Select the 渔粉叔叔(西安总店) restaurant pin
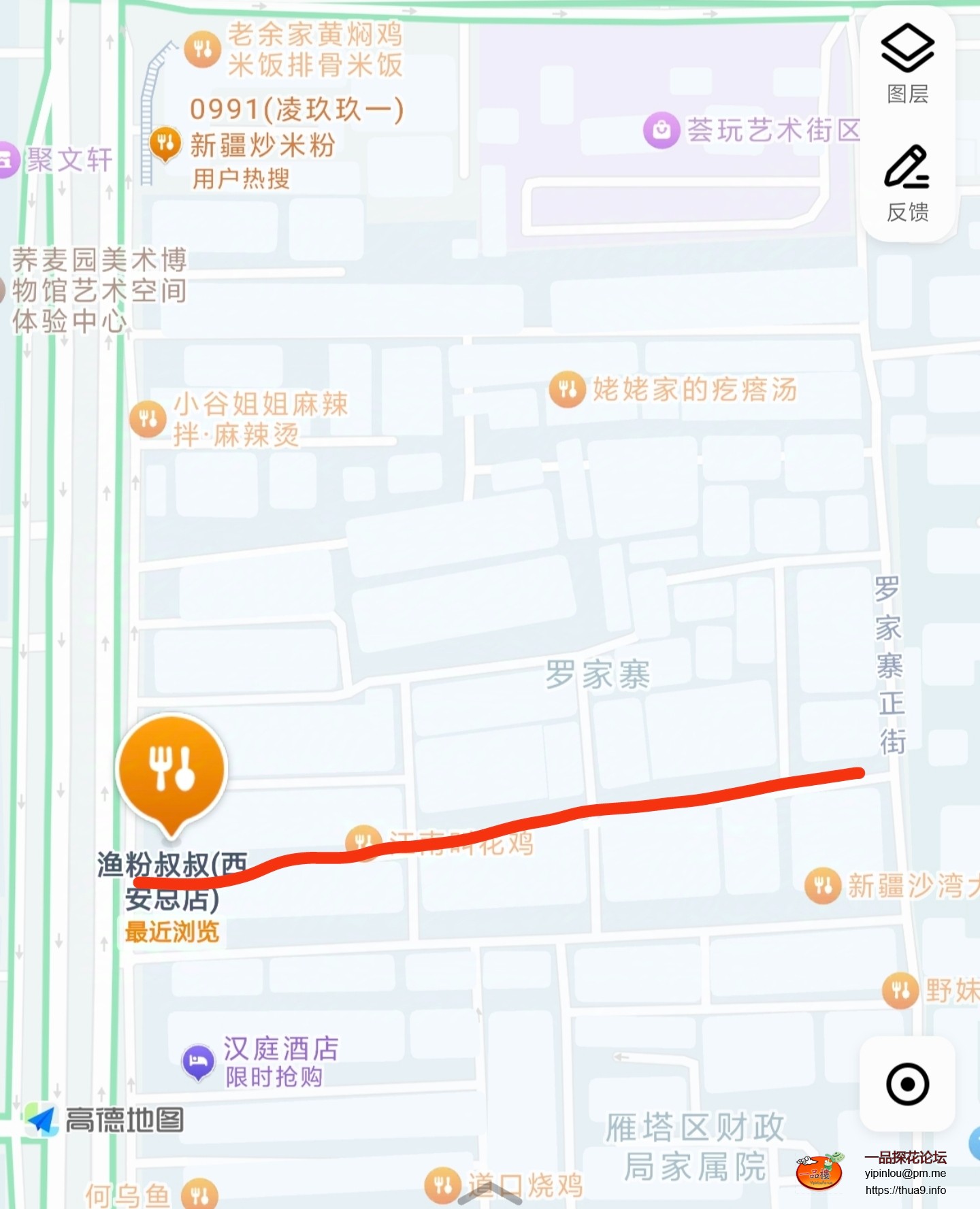The image size is (980, 1209). [171, 770]
